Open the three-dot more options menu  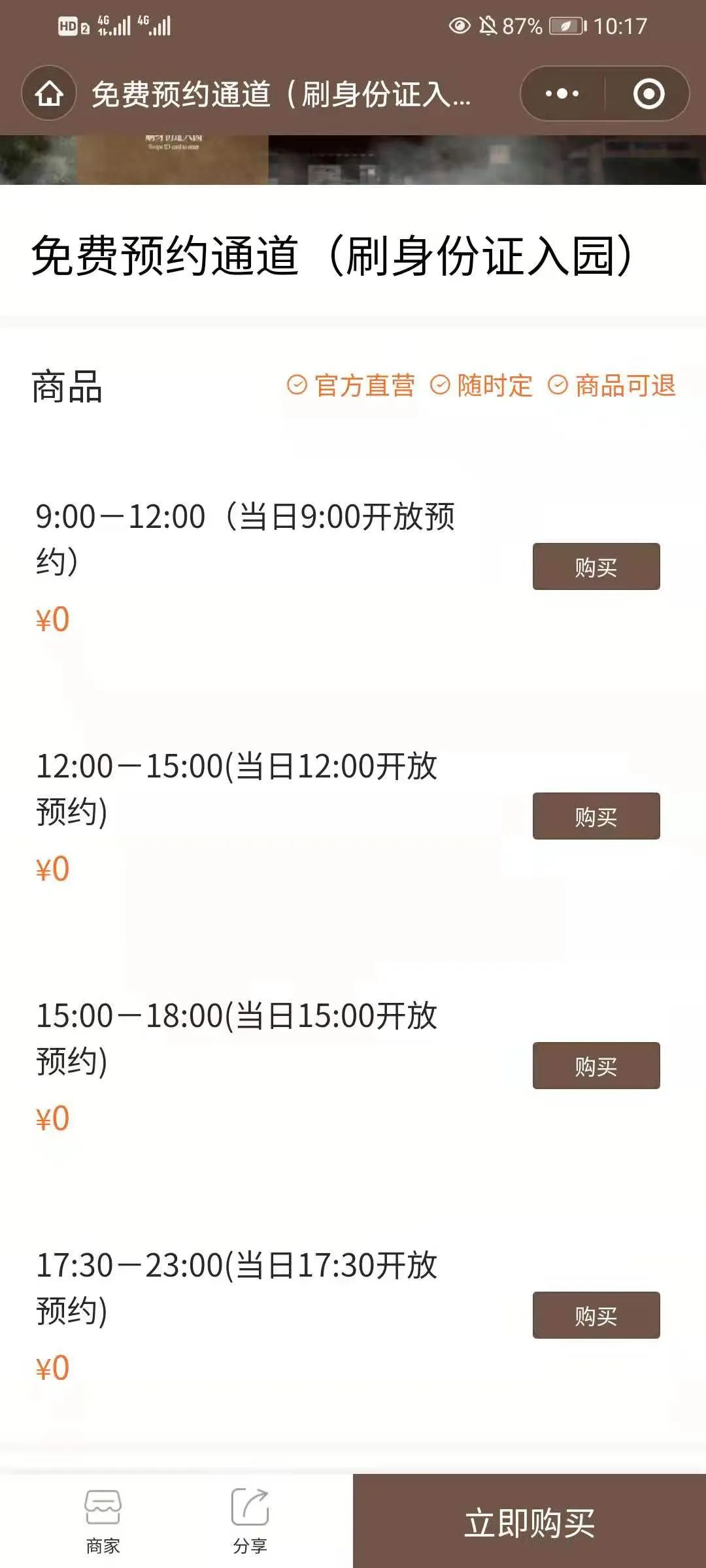(x=562, y=93)
